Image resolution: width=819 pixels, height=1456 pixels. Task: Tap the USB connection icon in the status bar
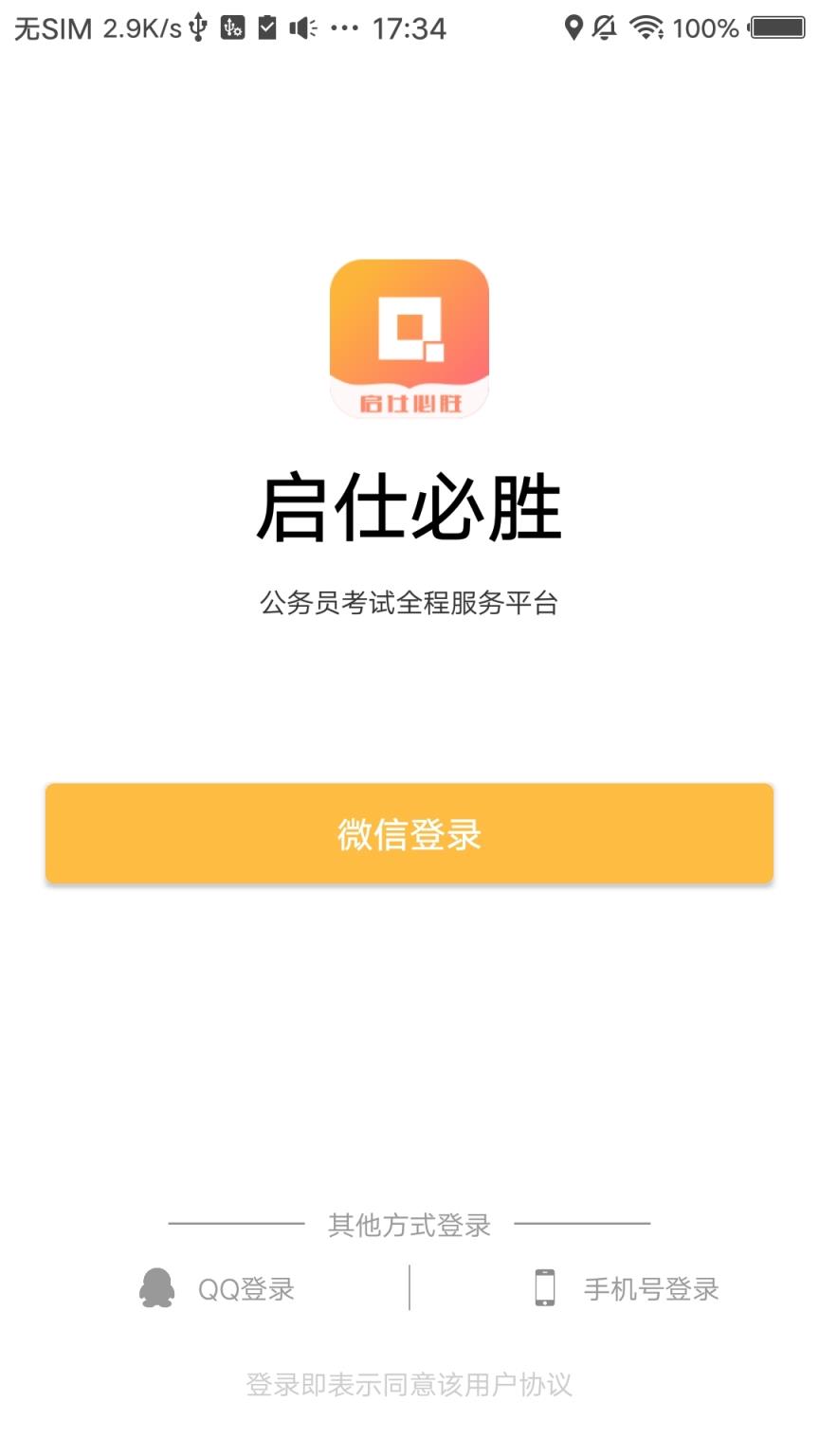(x=199, y=27)
